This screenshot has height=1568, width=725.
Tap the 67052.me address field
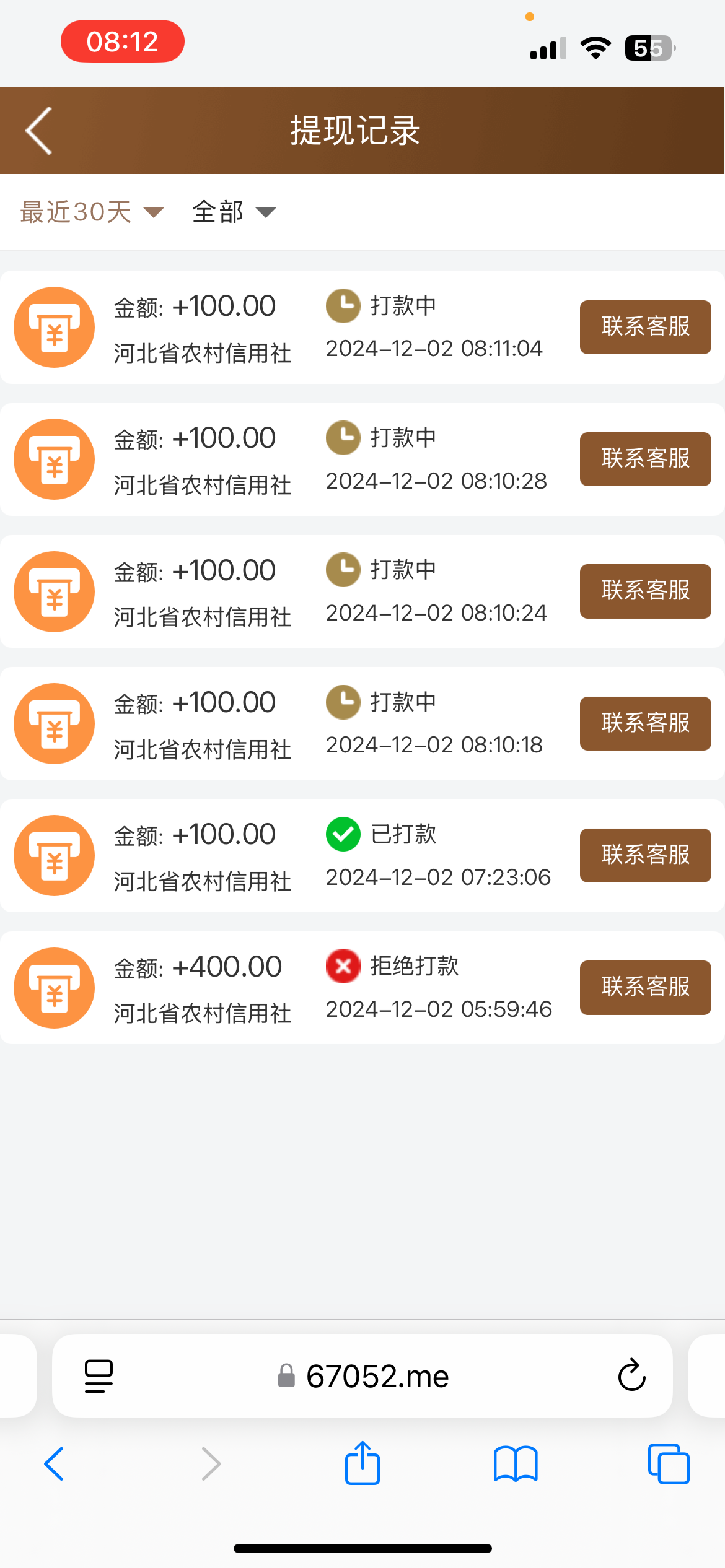coord(362,1375)
